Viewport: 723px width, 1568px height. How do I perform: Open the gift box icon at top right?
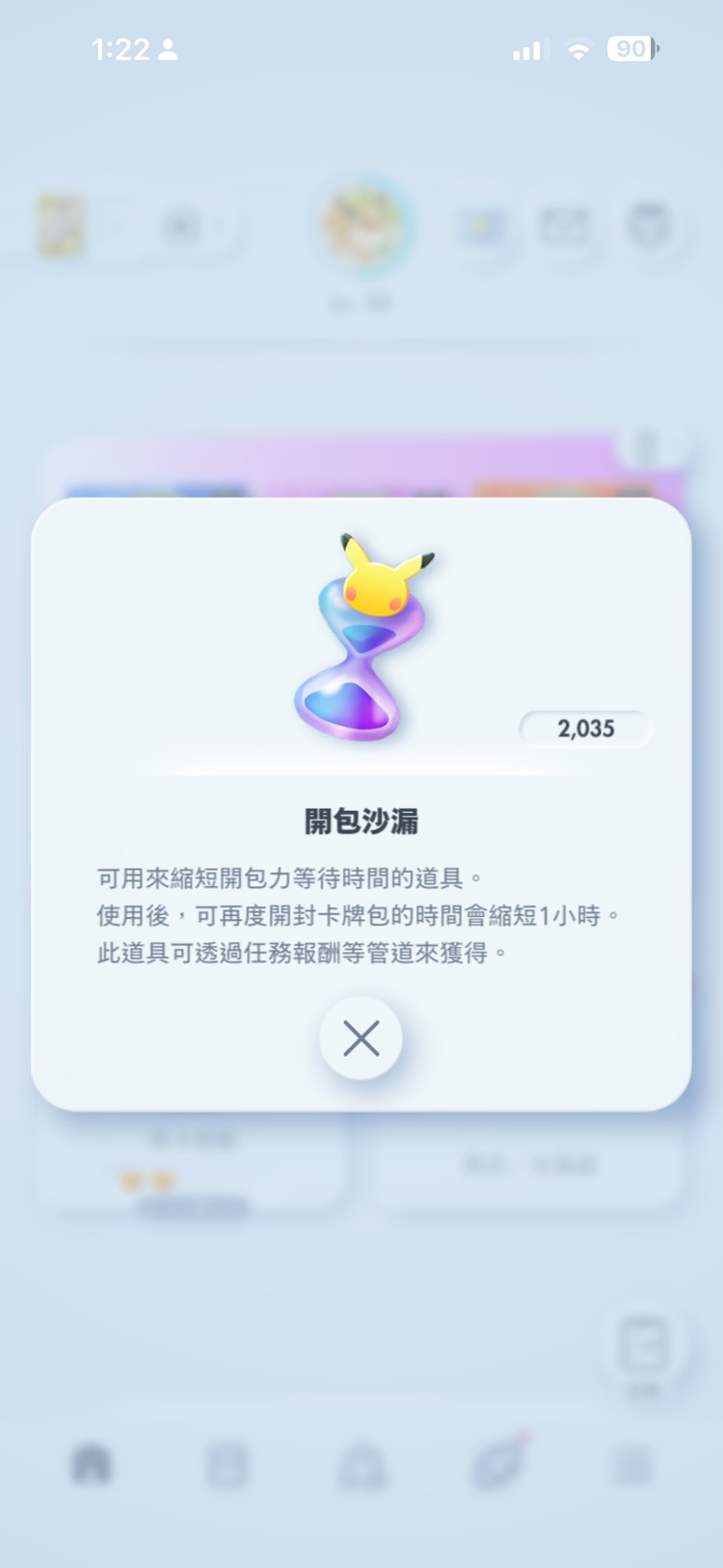(651, 229)
